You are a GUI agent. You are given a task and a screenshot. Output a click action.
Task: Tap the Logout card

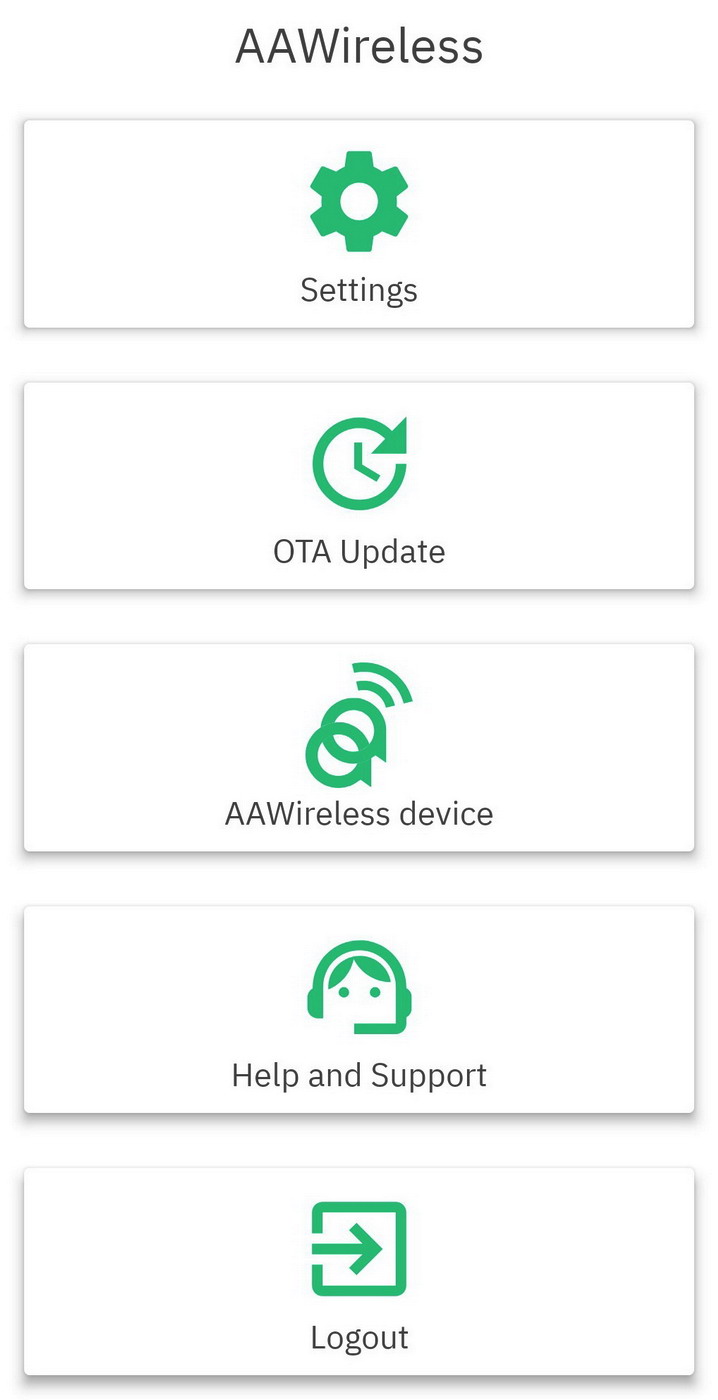pyautogui.click(x=359, y=1271)
